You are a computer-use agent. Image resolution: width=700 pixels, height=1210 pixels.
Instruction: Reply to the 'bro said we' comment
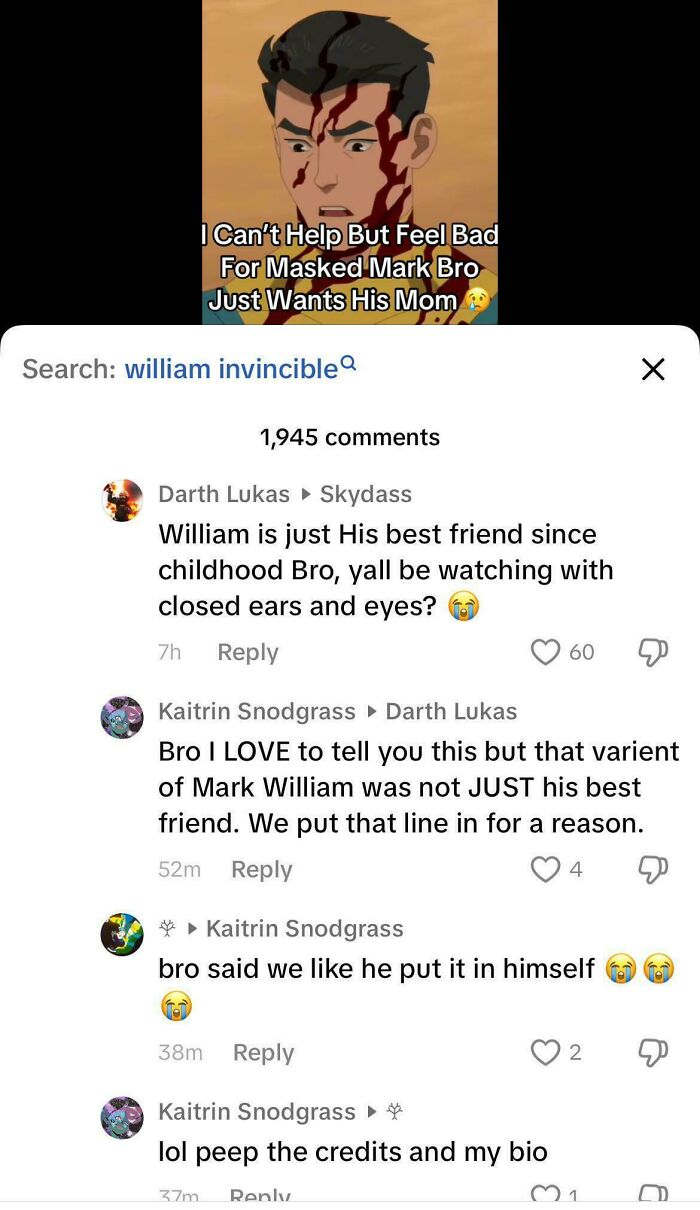pyautogui.click(x=263, y=1052)
